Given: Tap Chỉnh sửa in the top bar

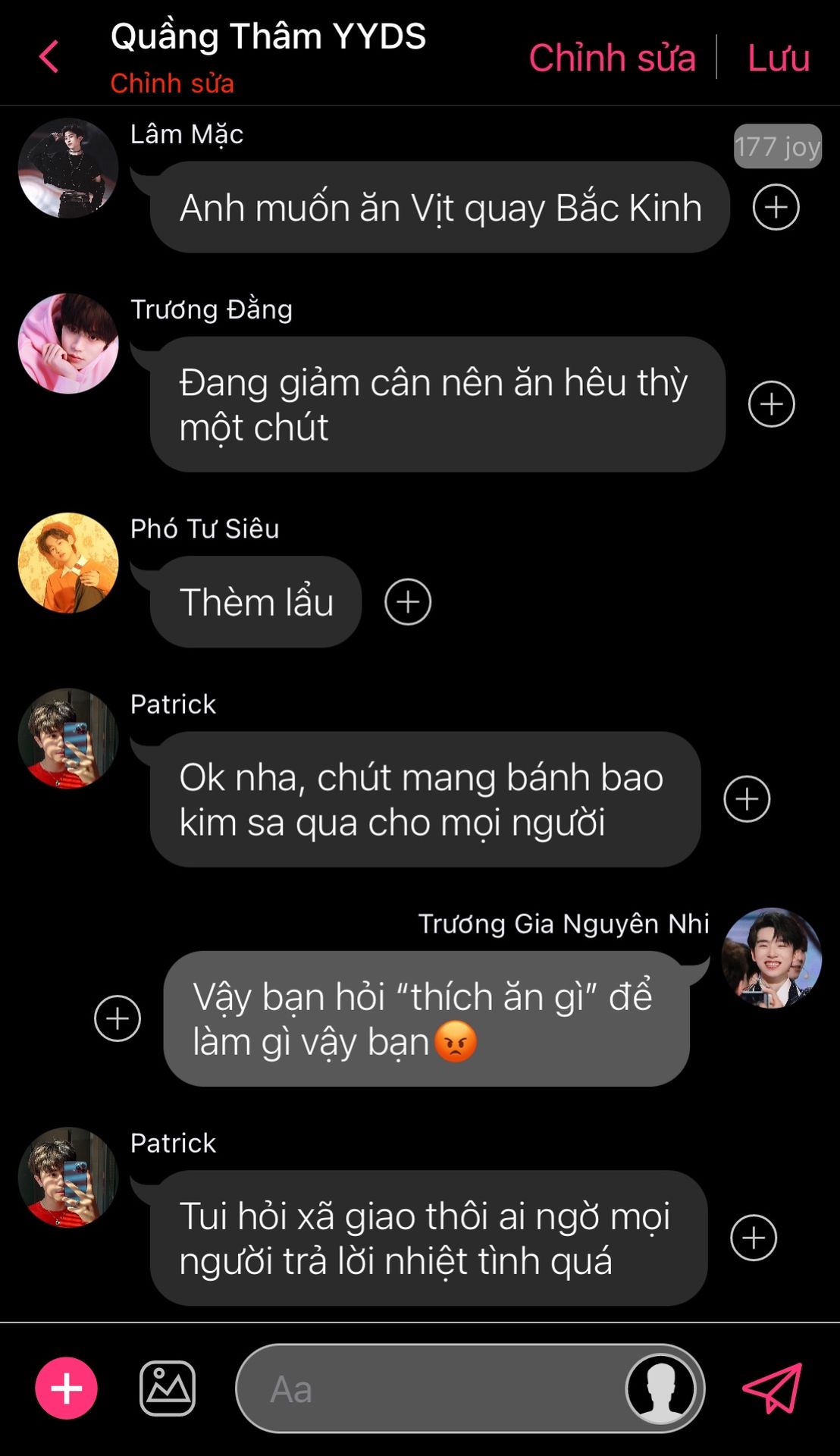Looking at the screenshot, I should [x=612, y=58].
